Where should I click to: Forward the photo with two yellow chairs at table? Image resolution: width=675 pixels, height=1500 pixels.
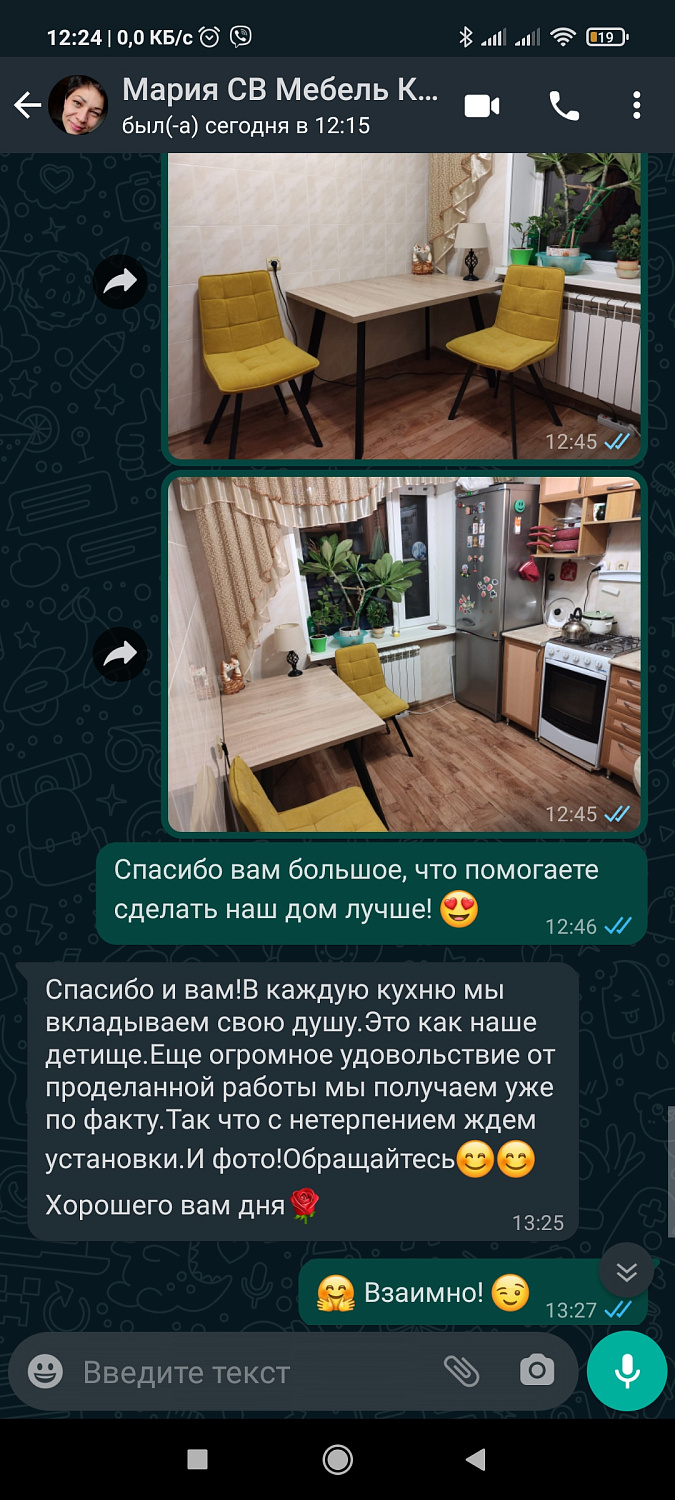click(x=120, y=283)
